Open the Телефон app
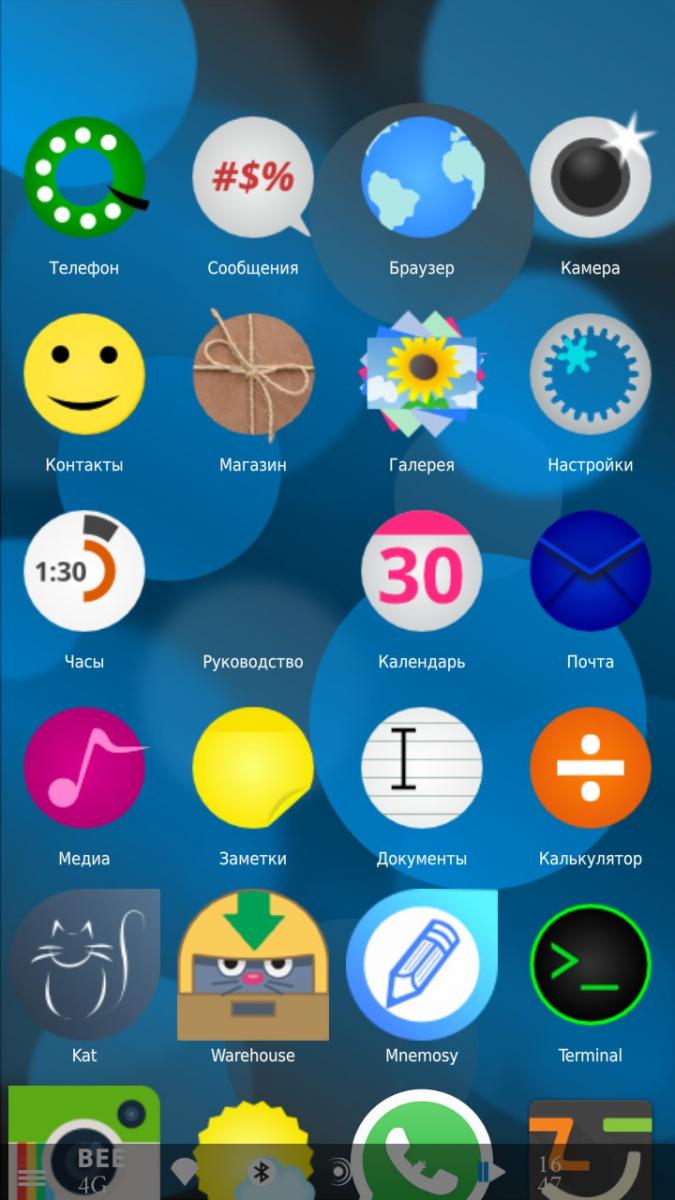Image resolution: width=675 pixels, height=1200 pixels. coord(84,178)
